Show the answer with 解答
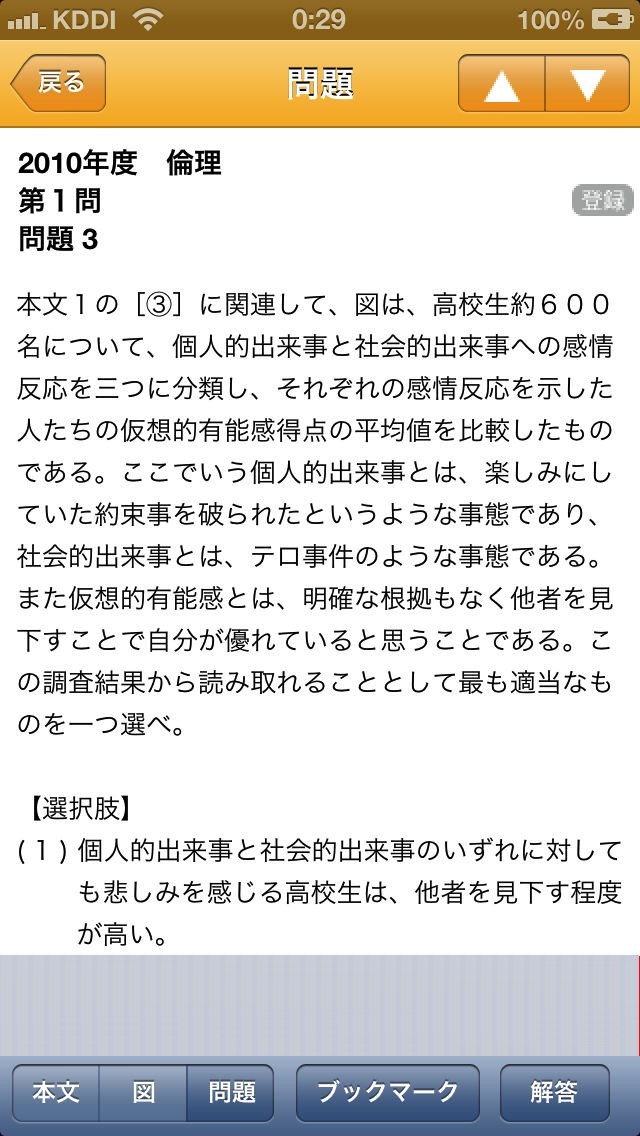 pyautogui.click(x=553, y=1092)
